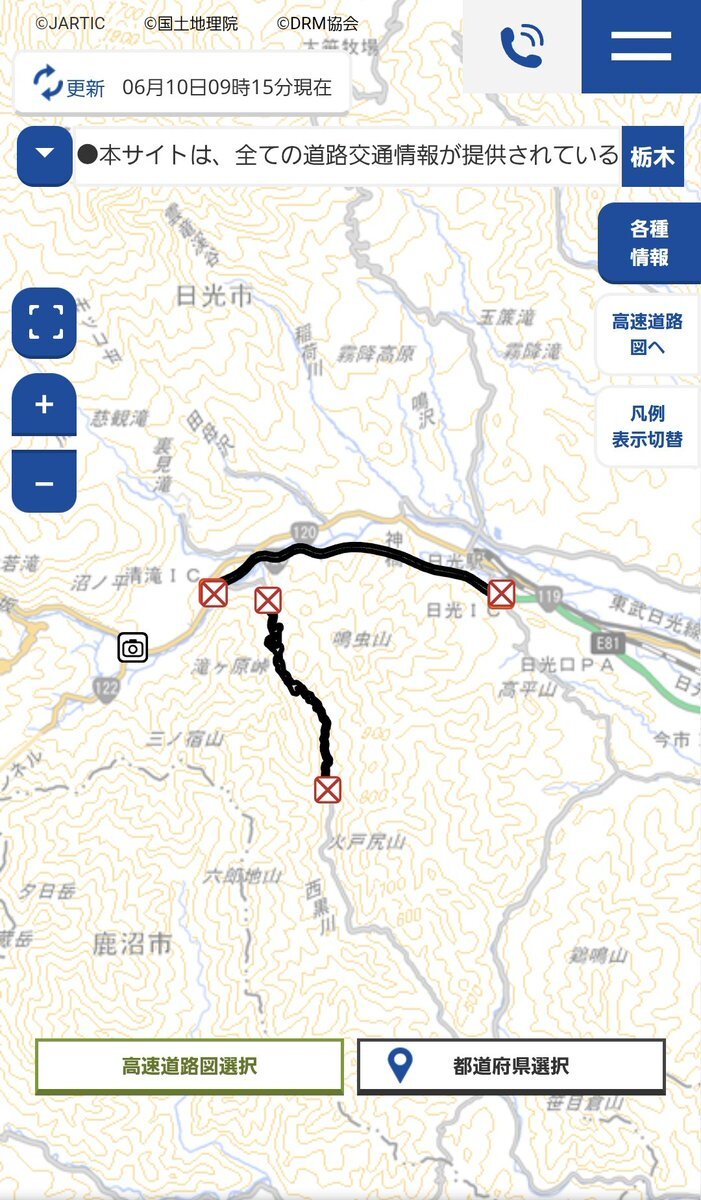Open the hamburger menu

(x=641, y=46)
